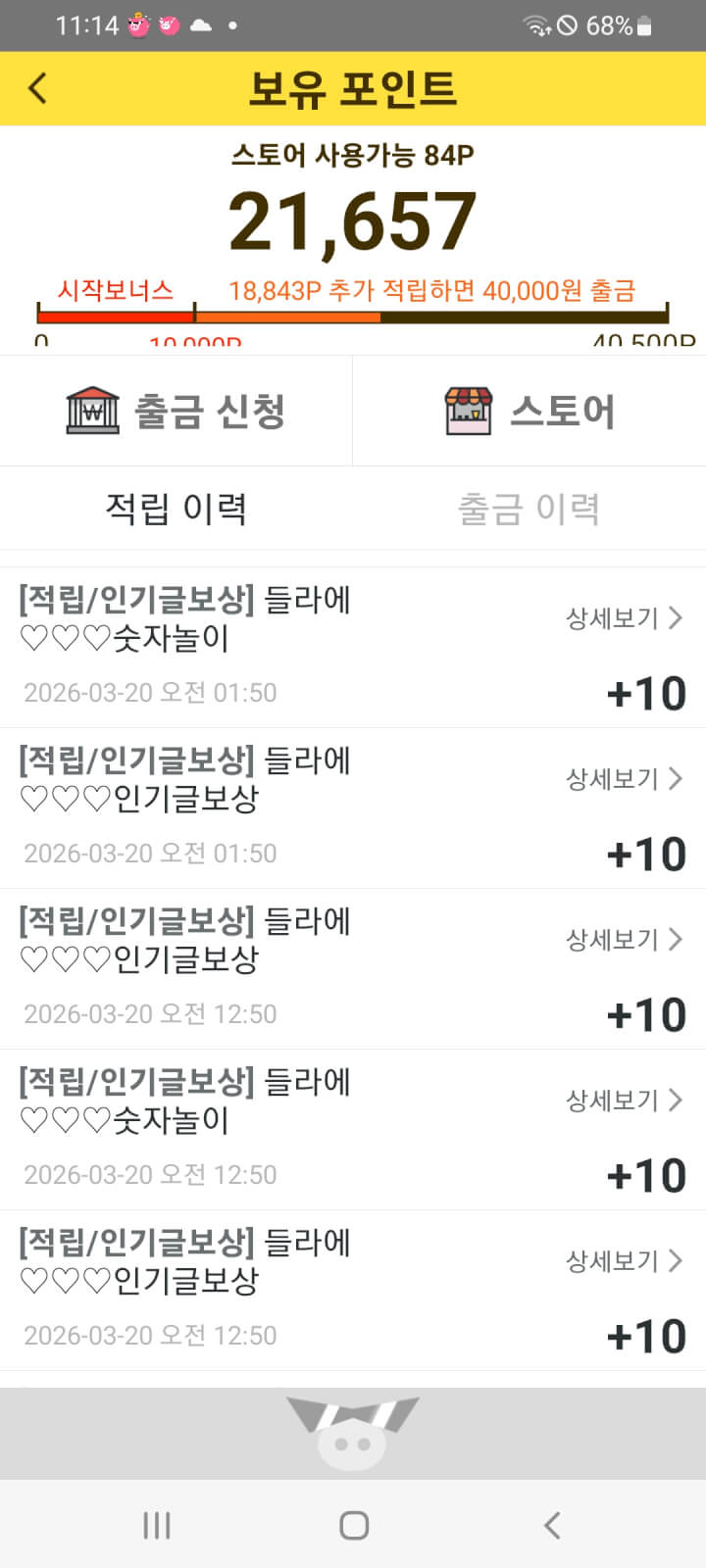Open the 스토어 store

(x=529, y=411)
